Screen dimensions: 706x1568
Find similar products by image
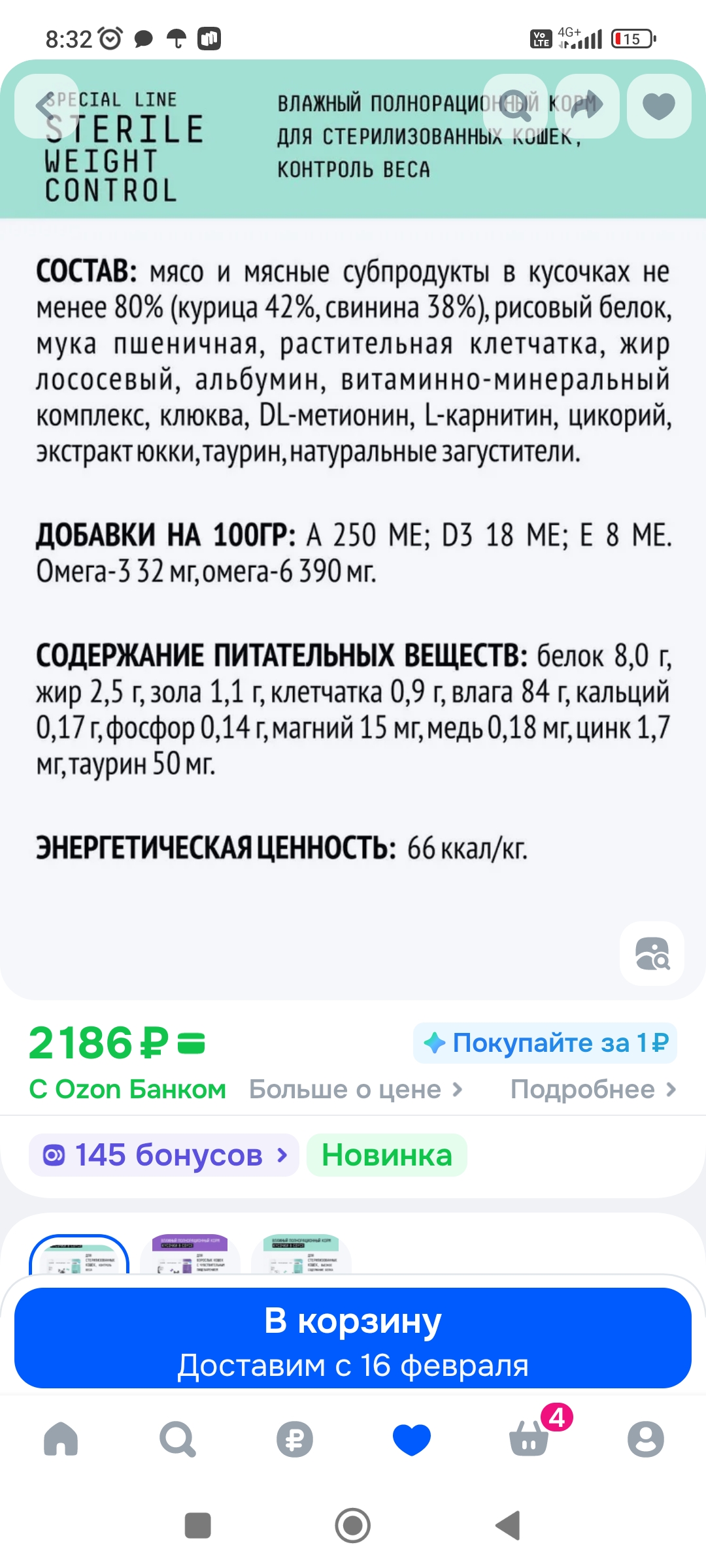pos(652,953)
